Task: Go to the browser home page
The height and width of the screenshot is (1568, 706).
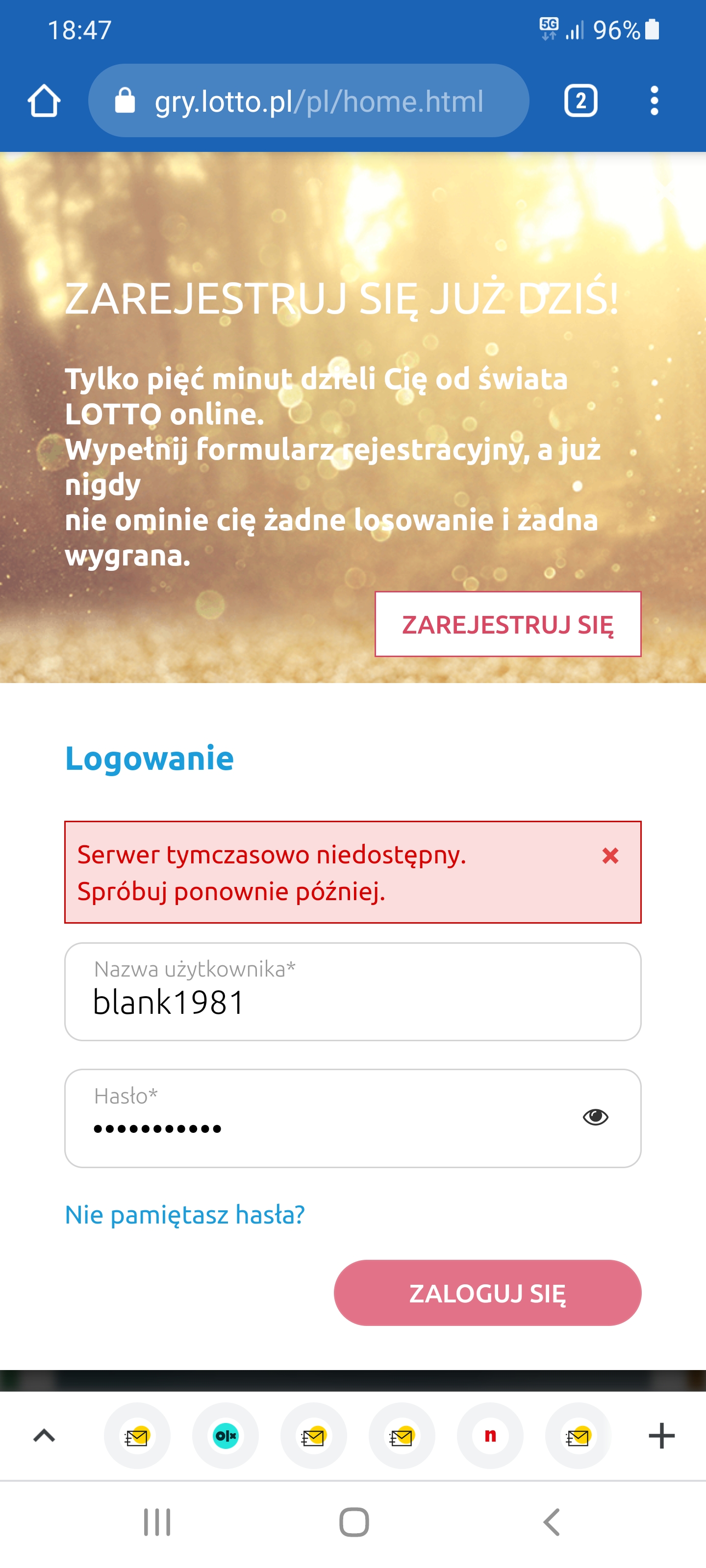Action: [44, 100]
